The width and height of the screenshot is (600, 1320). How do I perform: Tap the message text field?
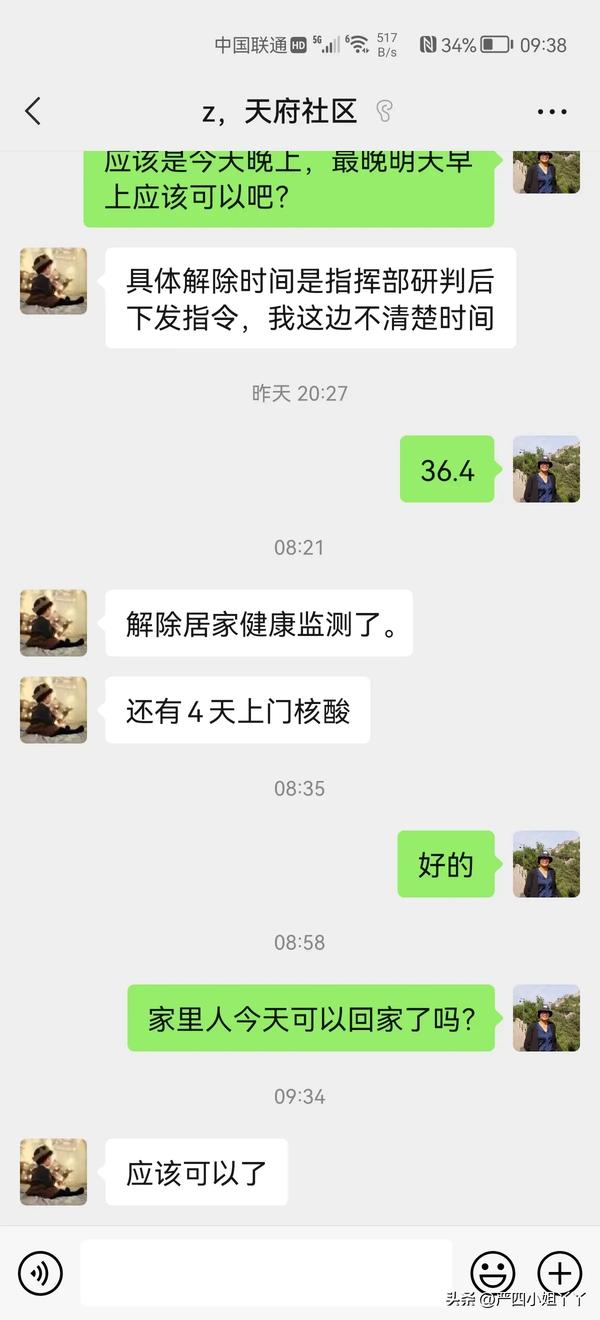point(266,1273)
